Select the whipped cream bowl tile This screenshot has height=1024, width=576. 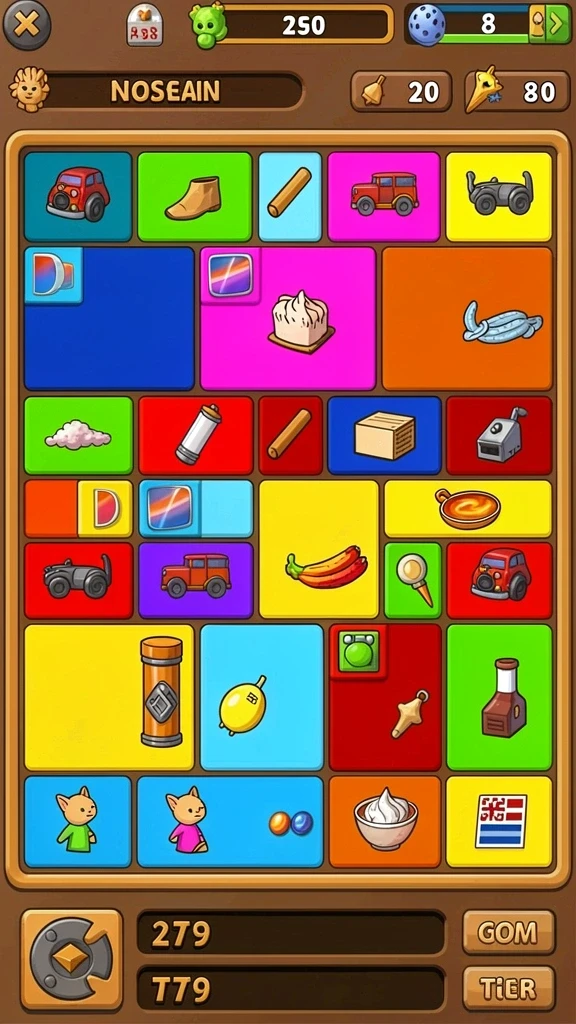[385, 822]
